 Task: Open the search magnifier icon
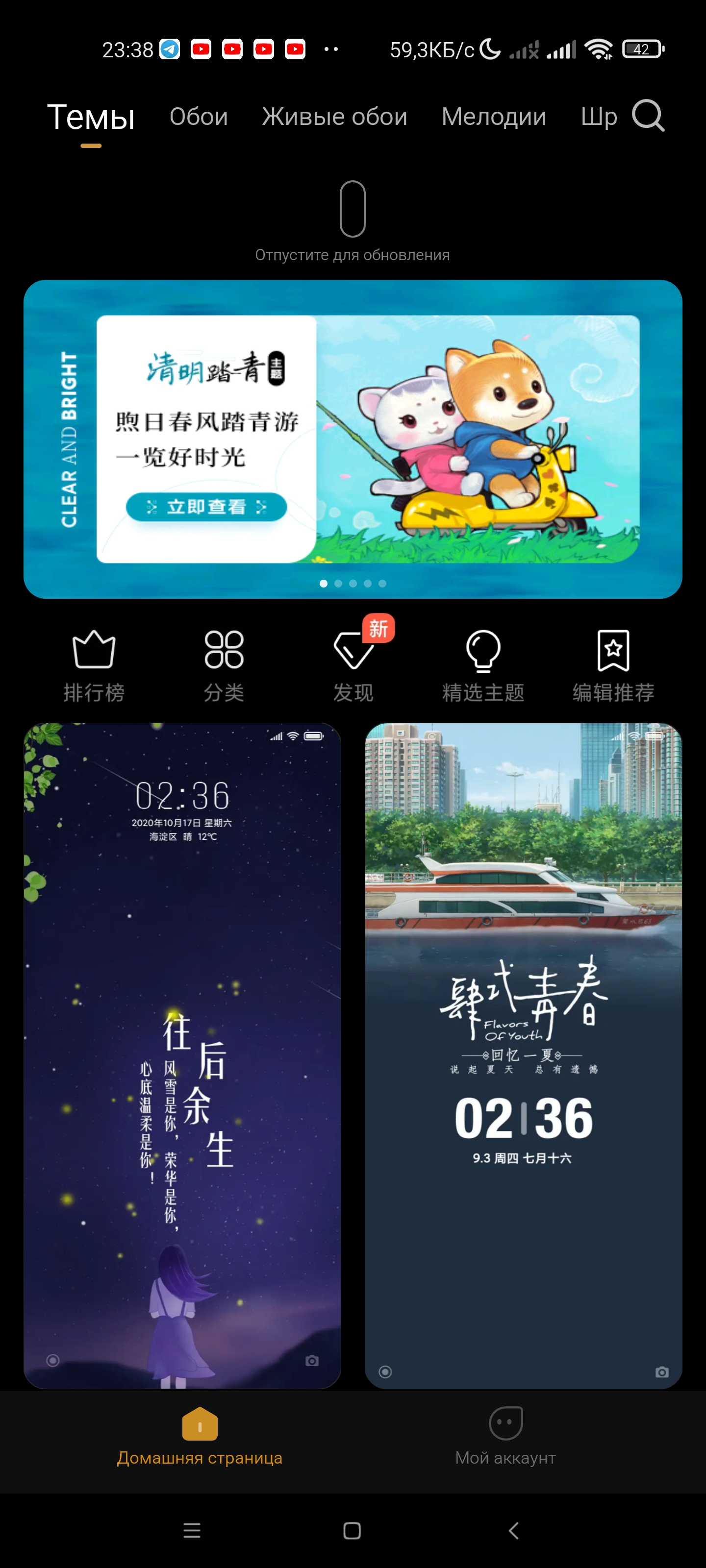coord(648,116)
